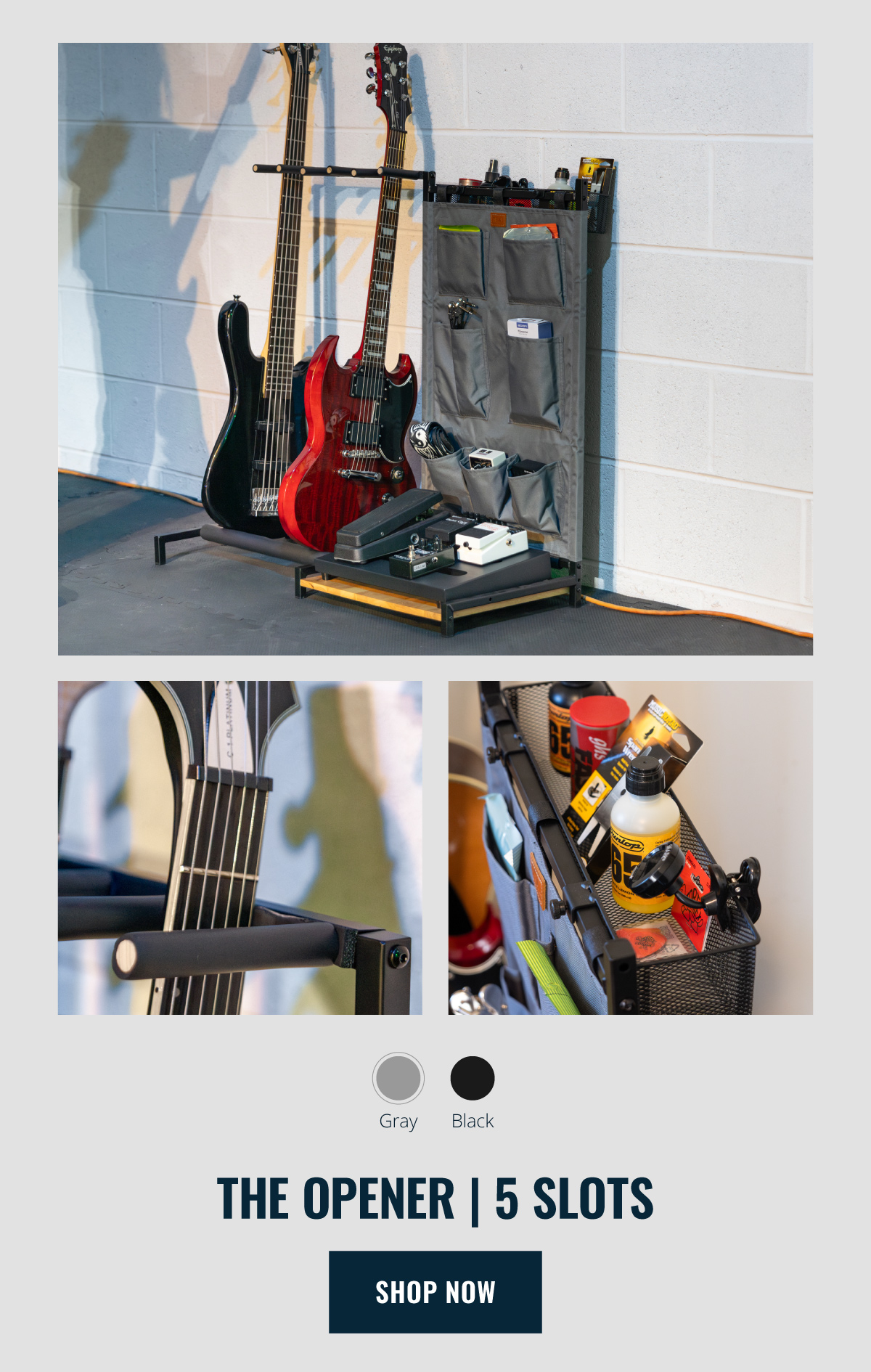Open the main guitar stand product photo
871x1372 pixels.
coord(435,348)
